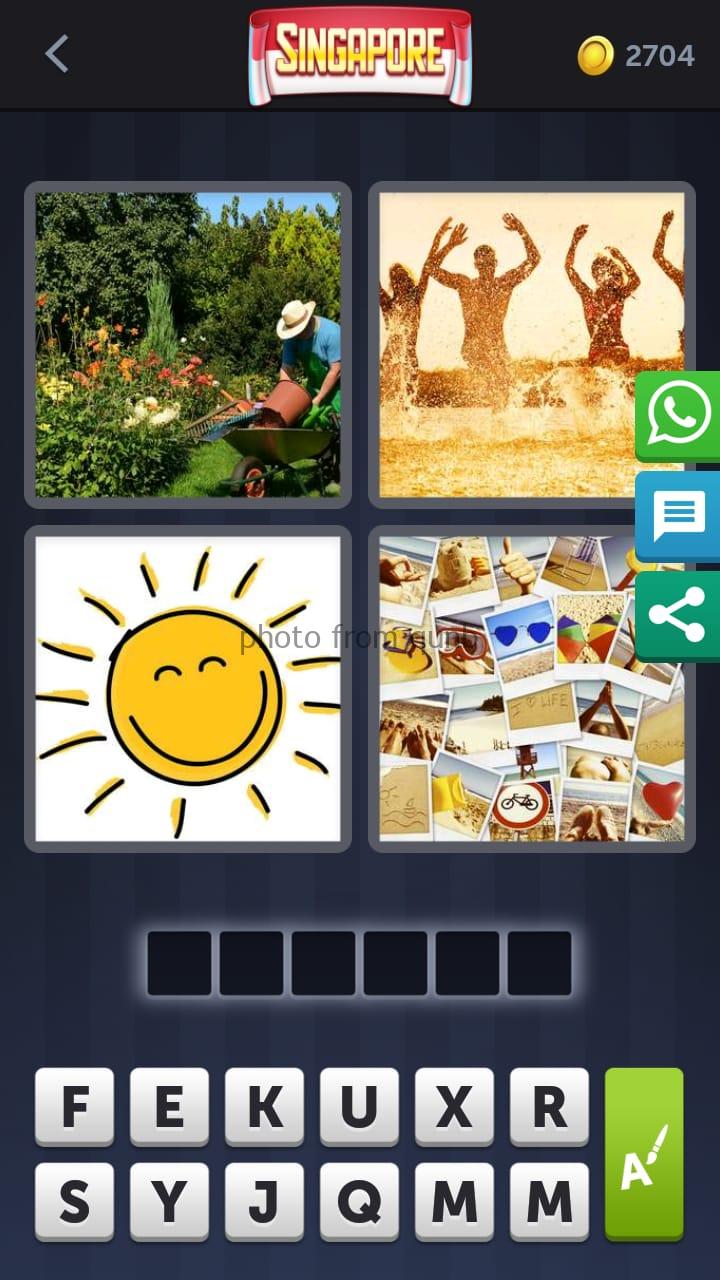Go back using the arrow icon

(x=57, y=54)
